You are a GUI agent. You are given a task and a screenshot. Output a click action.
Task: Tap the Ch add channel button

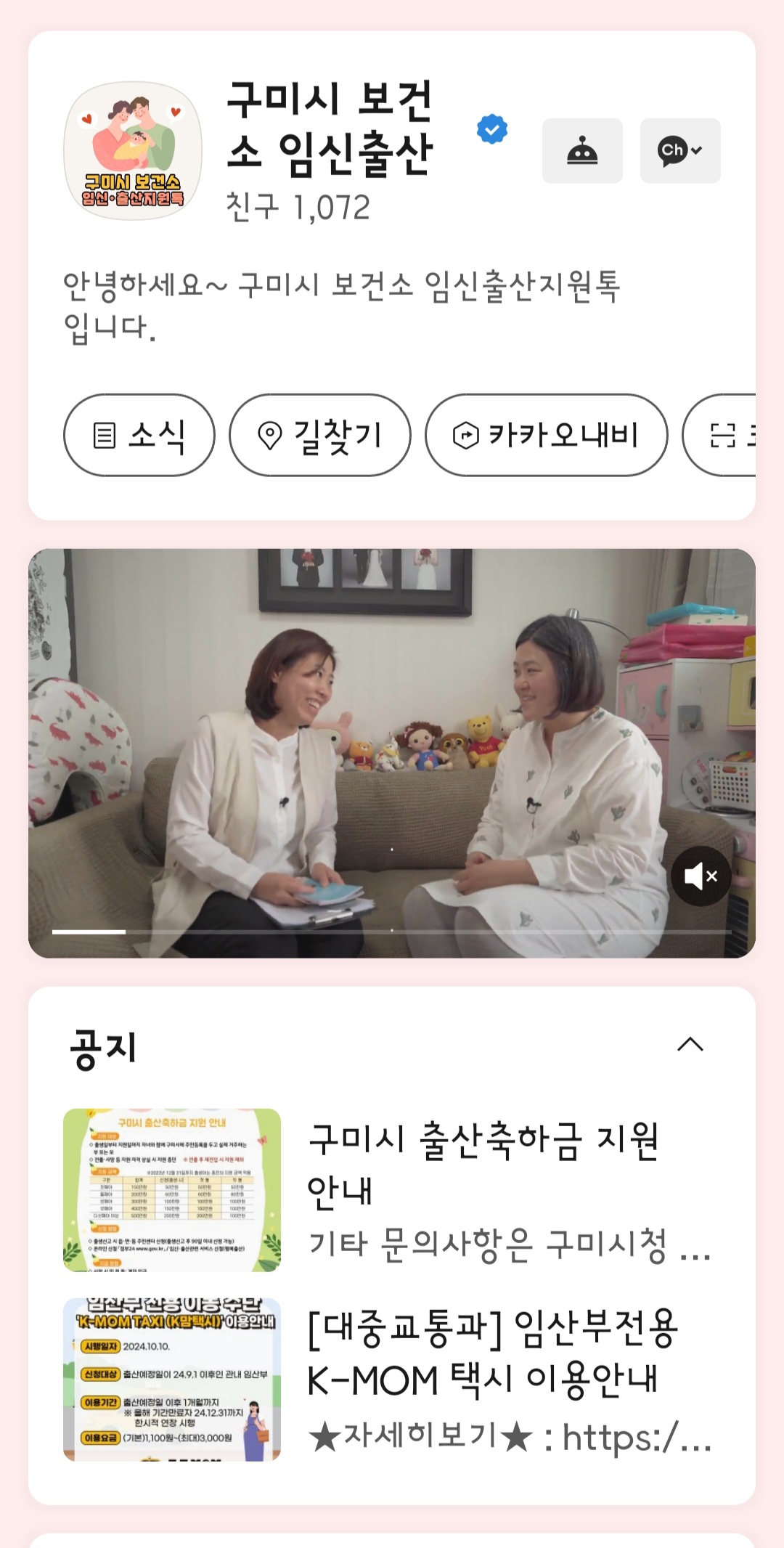679,151
